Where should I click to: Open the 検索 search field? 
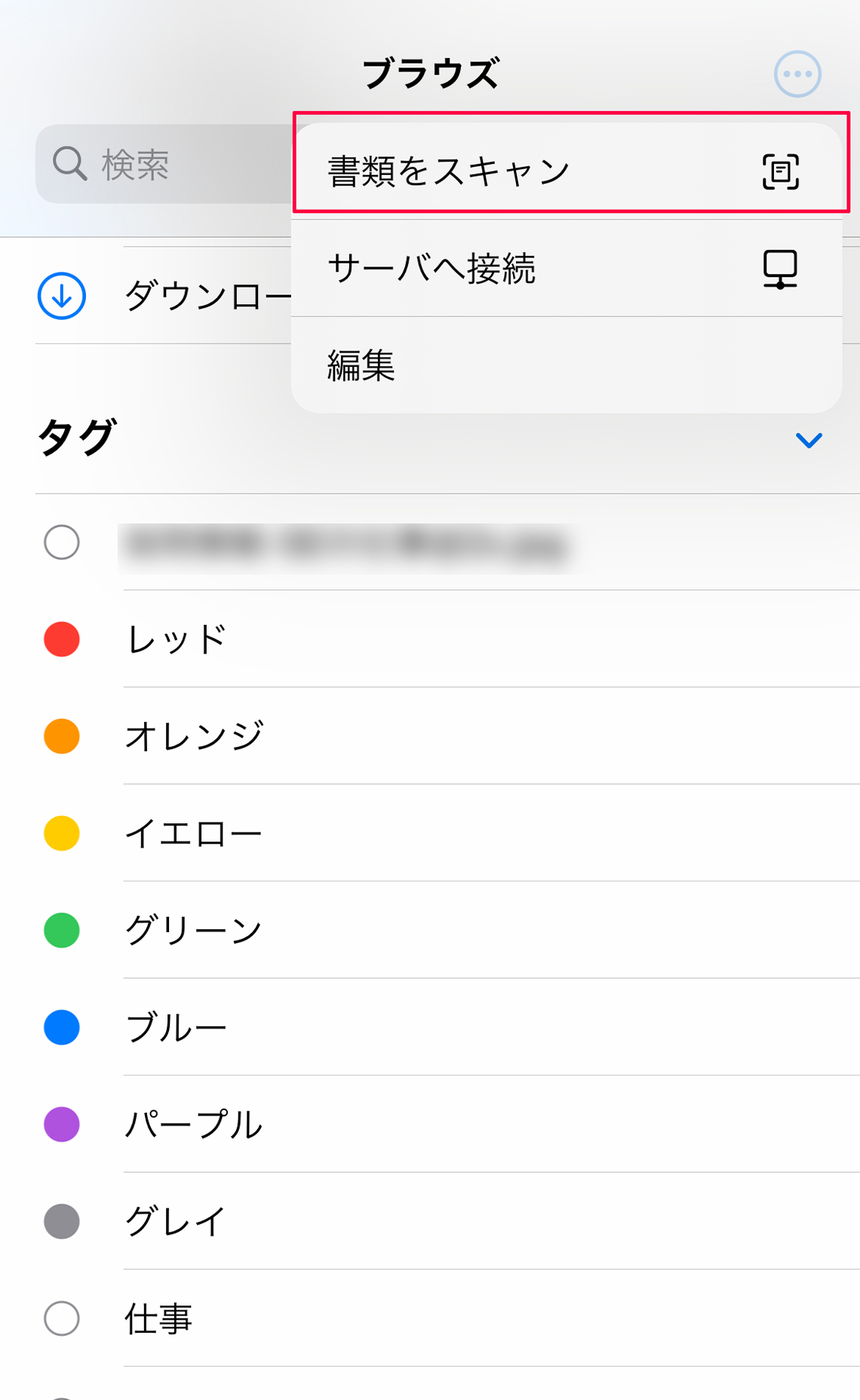click(x=164, y=165)
